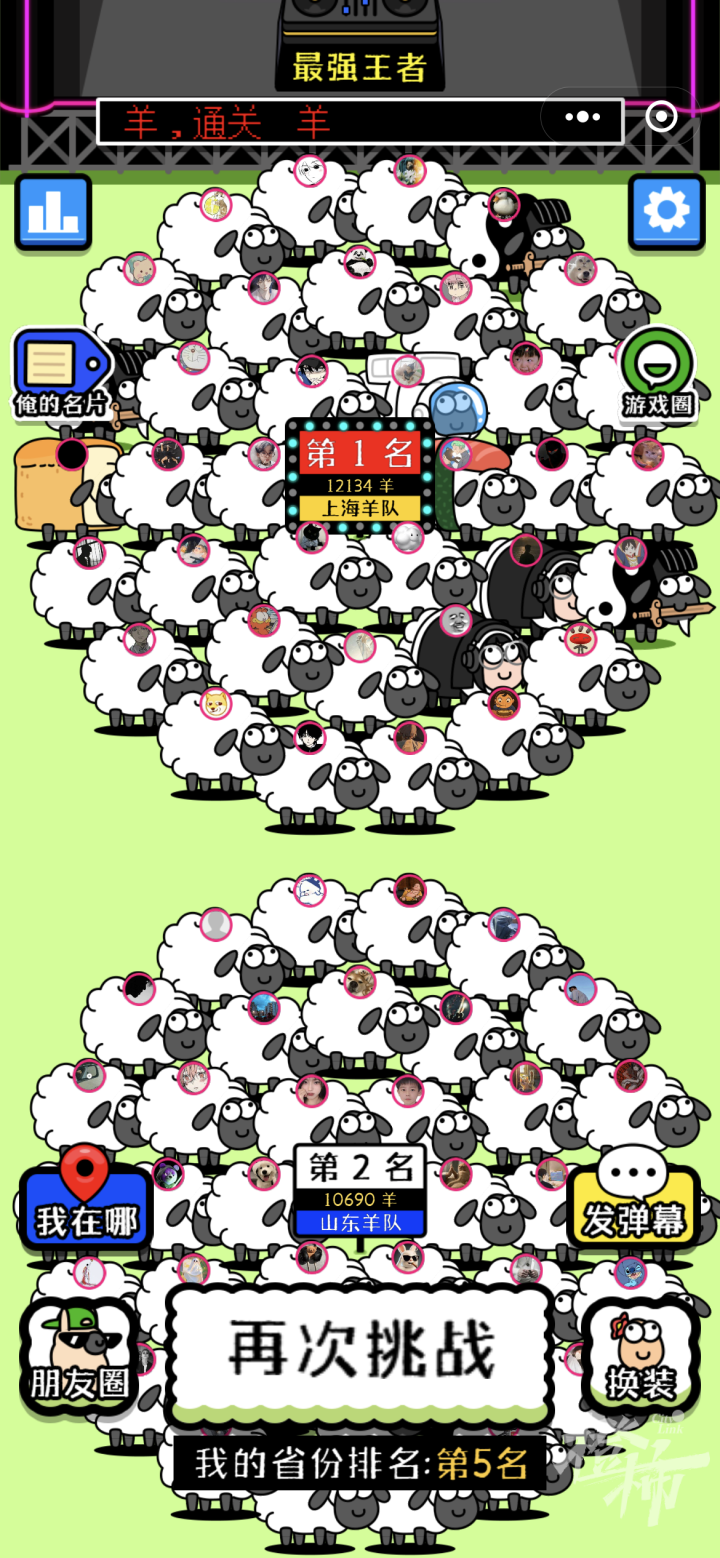The width and height of the screenshot is (720, 1558).
Task: Enter the 游戏圈 community
Action: pyautogui.click(x=657, y=373)
